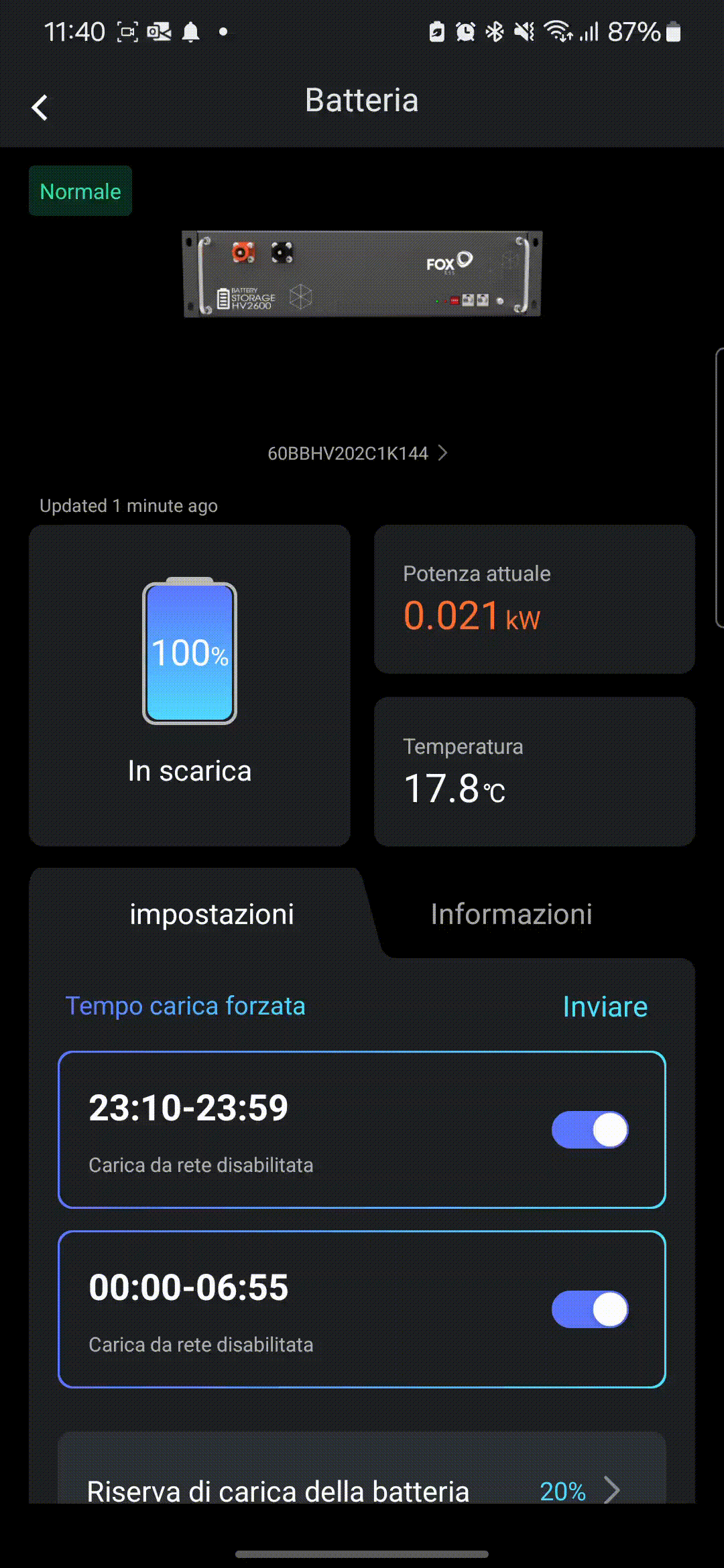The image size is (724, 1568).
Task: Edit the 00:00-06:55 time range
Action: [188, 1288]
